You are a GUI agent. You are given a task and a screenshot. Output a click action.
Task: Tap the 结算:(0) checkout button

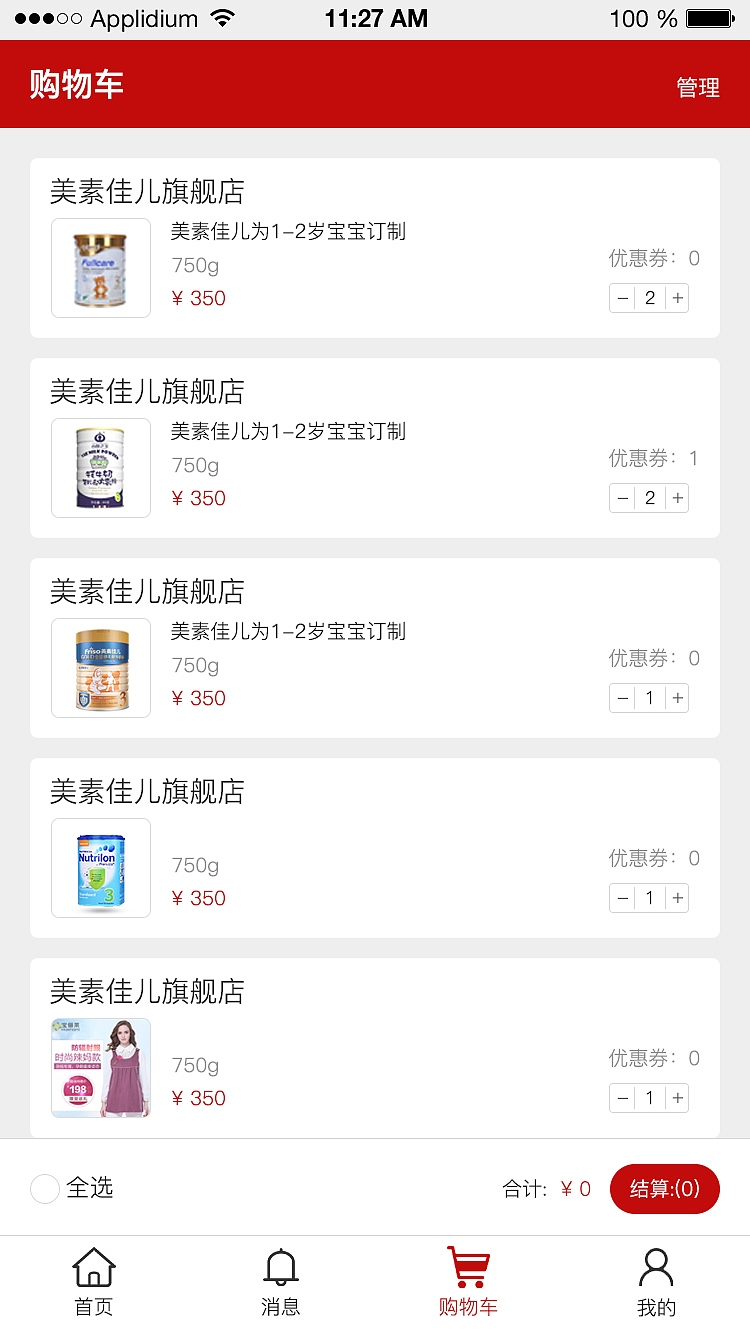click(x=664, y=1189)
